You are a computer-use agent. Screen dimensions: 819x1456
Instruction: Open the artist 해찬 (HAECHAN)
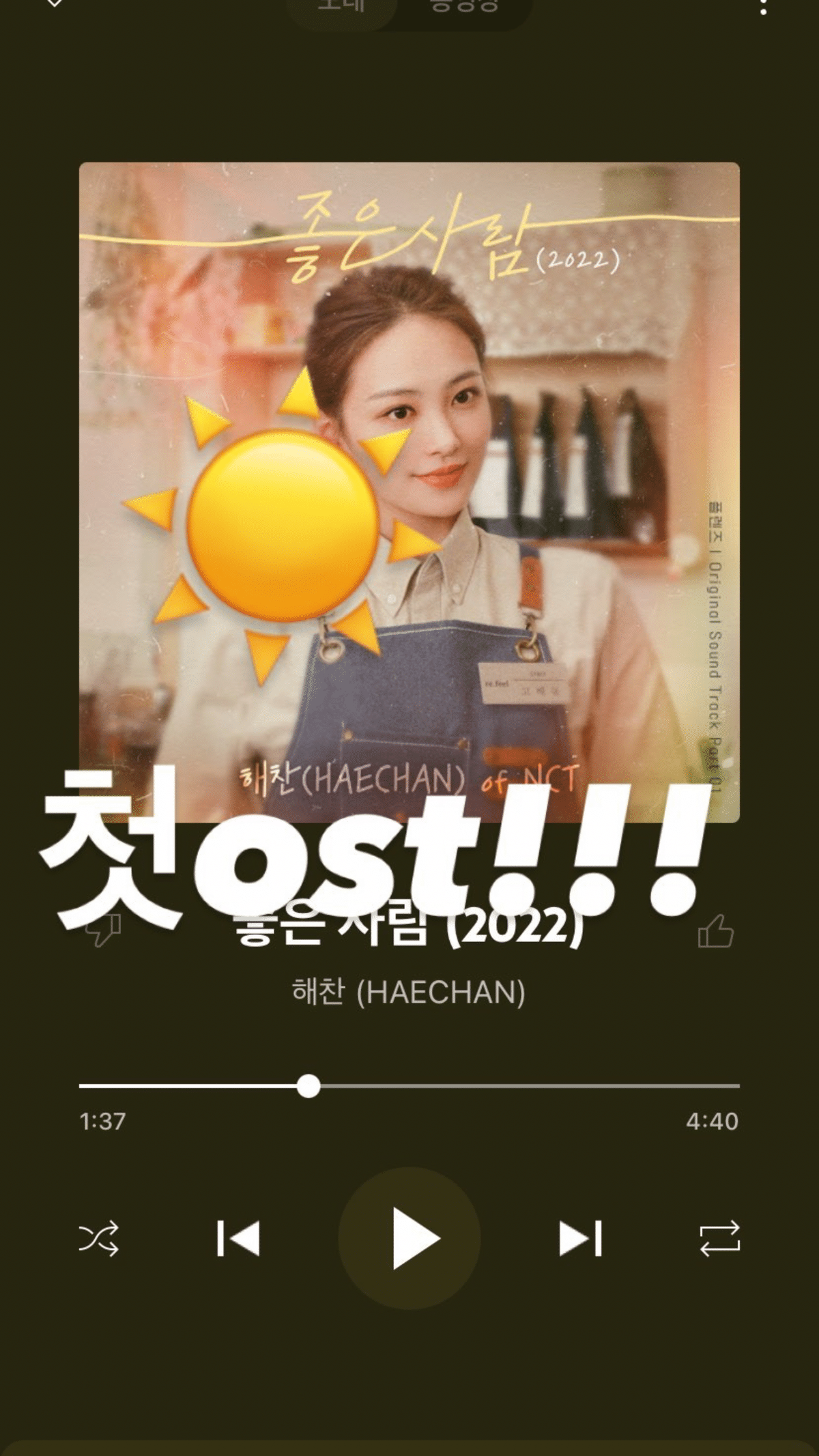[408, 992]
